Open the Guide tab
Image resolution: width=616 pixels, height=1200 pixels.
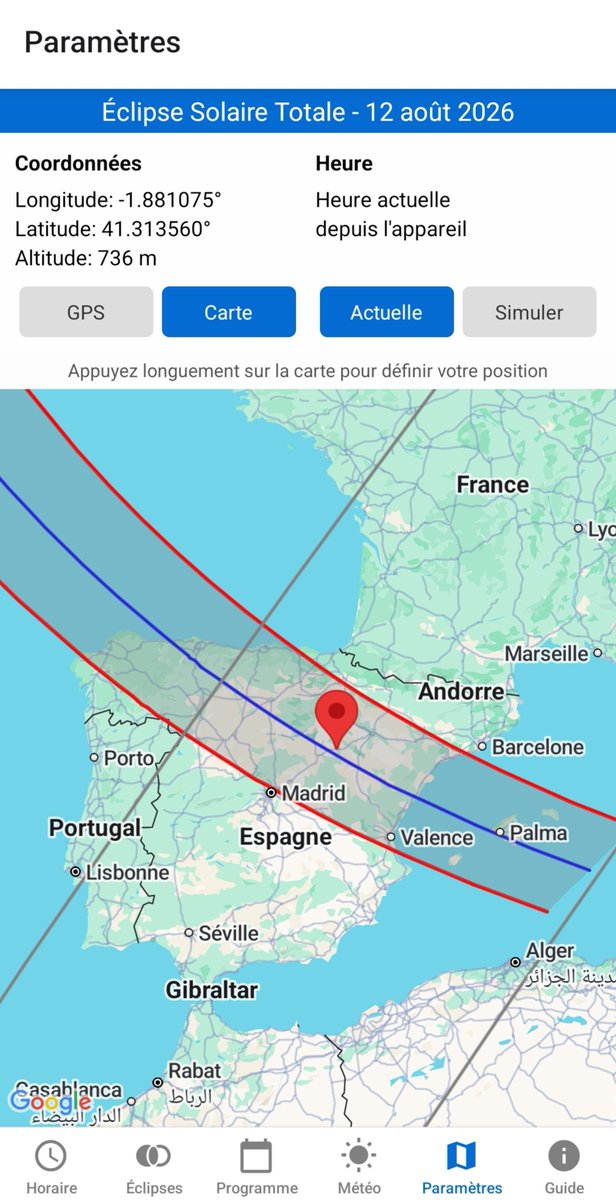click(565, 1166)
